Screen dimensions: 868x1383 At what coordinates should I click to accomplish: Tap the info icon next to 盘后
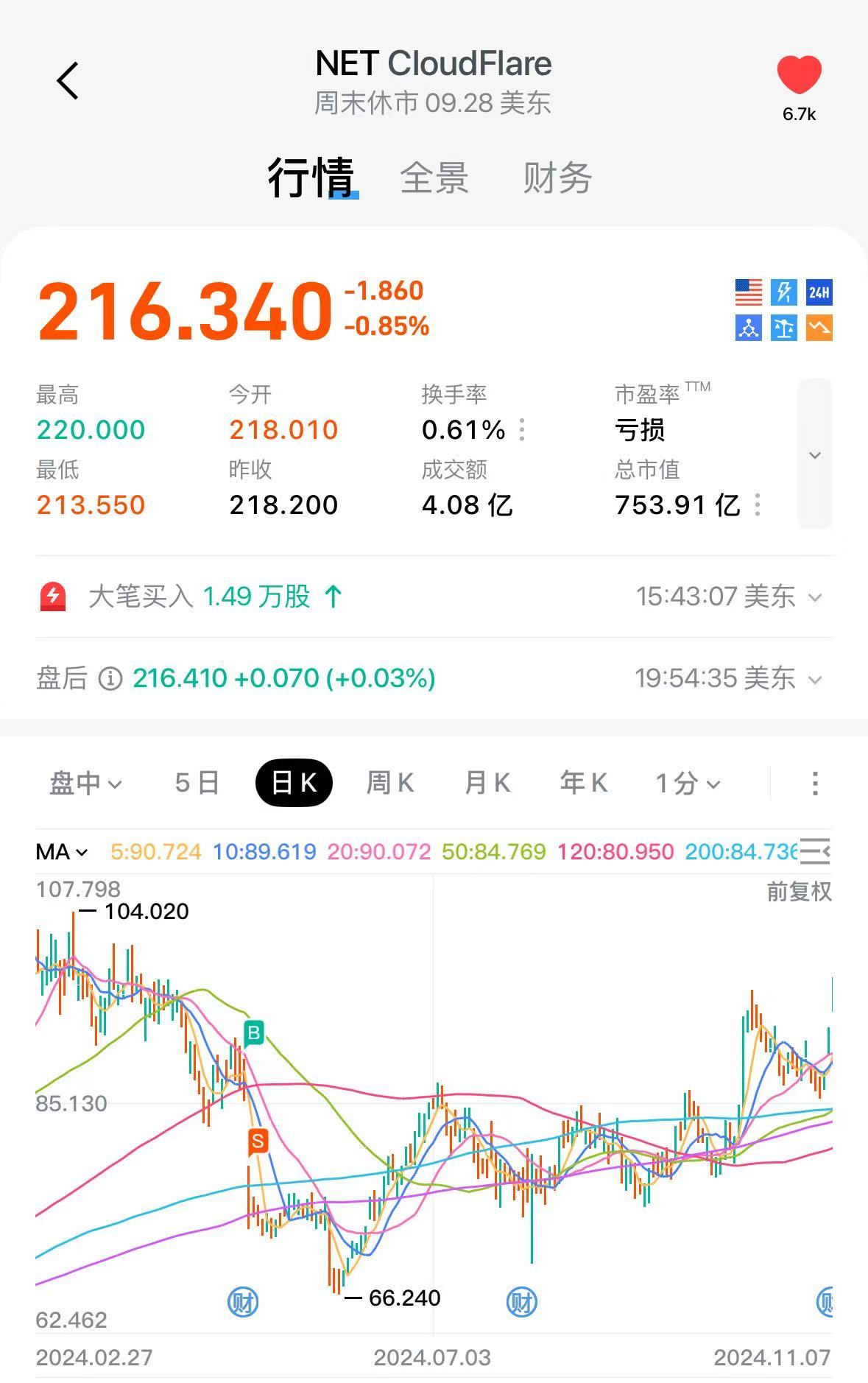click(110, 678)
